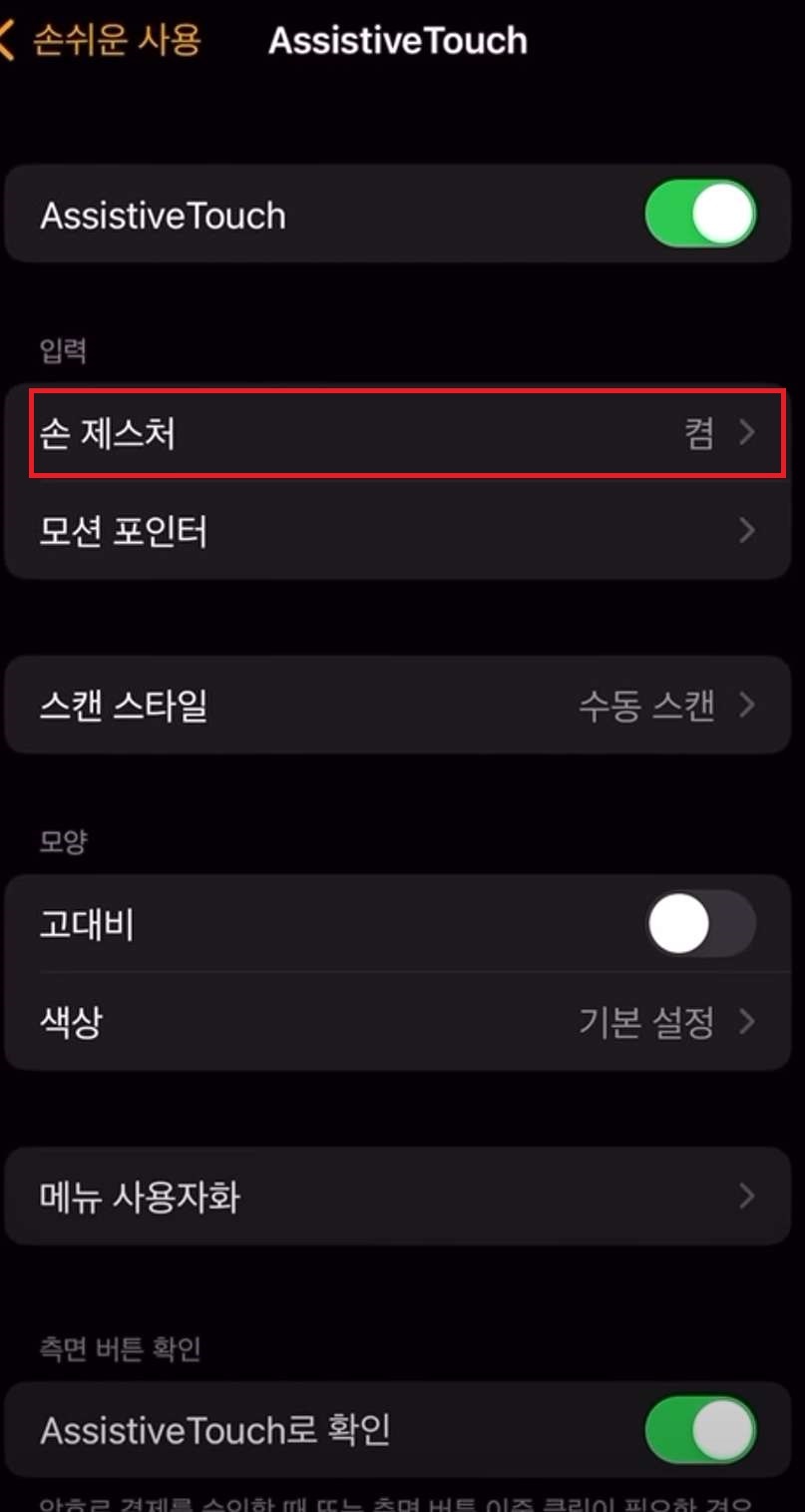Turn off AssistiveTouch로 확인 toggle
This screenshot has width=805, height=1512.
coord(698,1429)
